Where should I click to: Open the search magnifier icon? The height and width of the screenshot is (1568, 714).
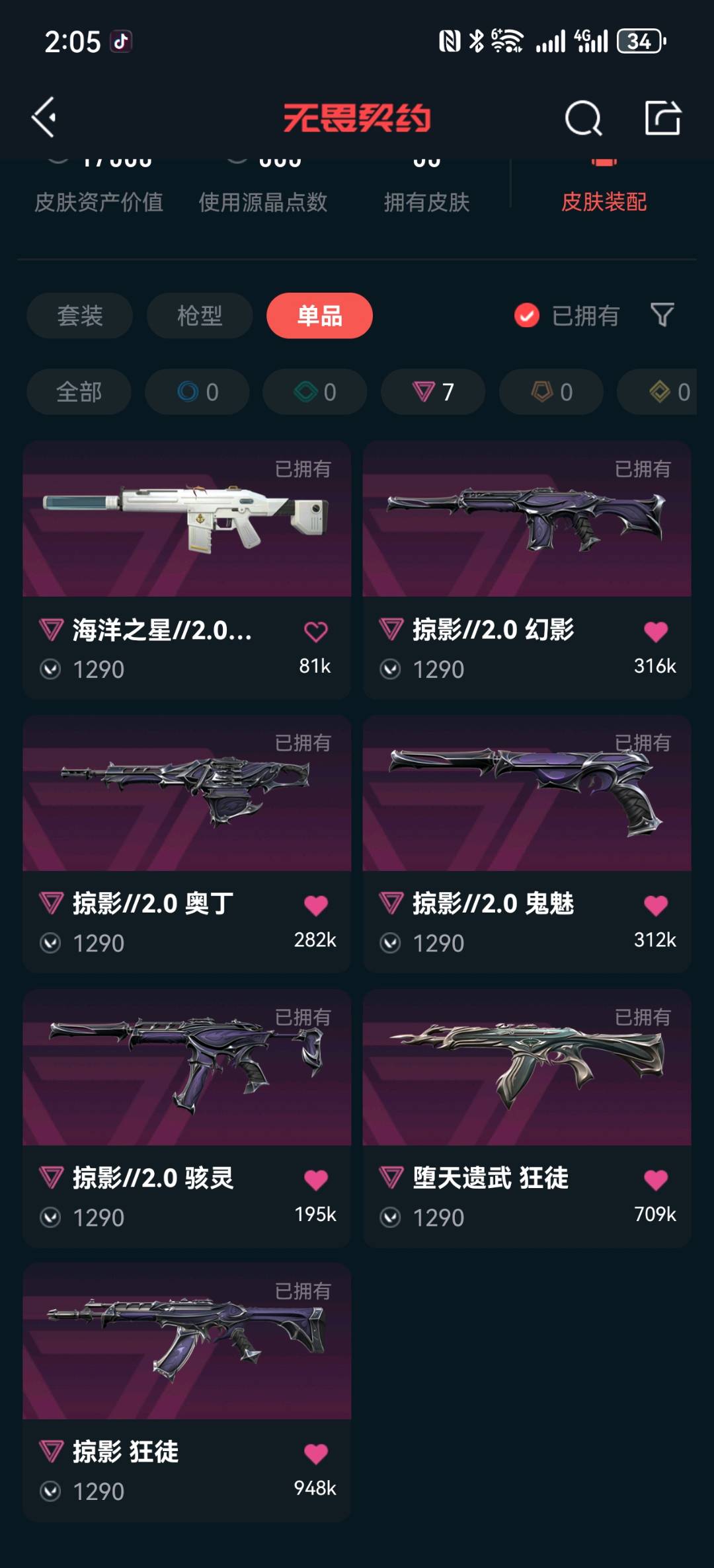(583, 118)
